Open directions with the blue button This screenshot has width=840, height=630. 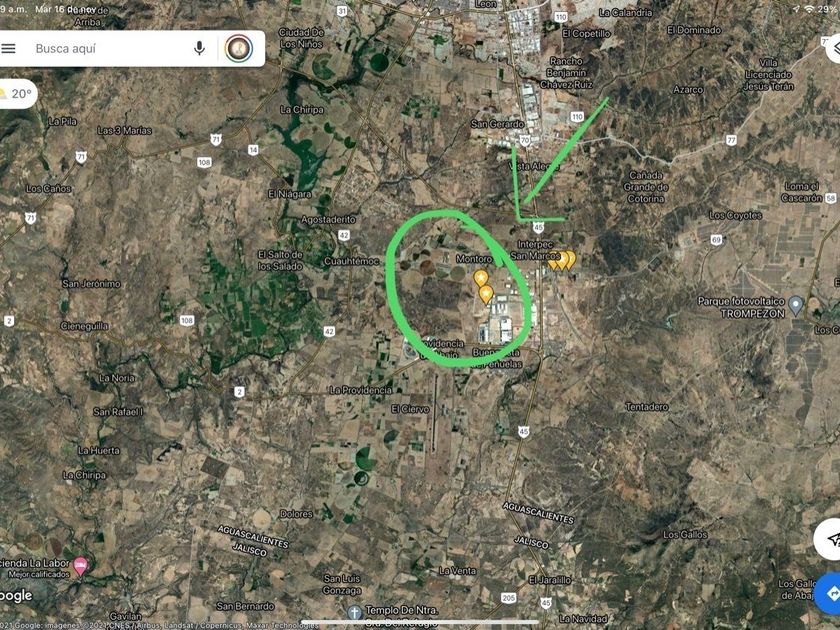[x=828, y=593]
